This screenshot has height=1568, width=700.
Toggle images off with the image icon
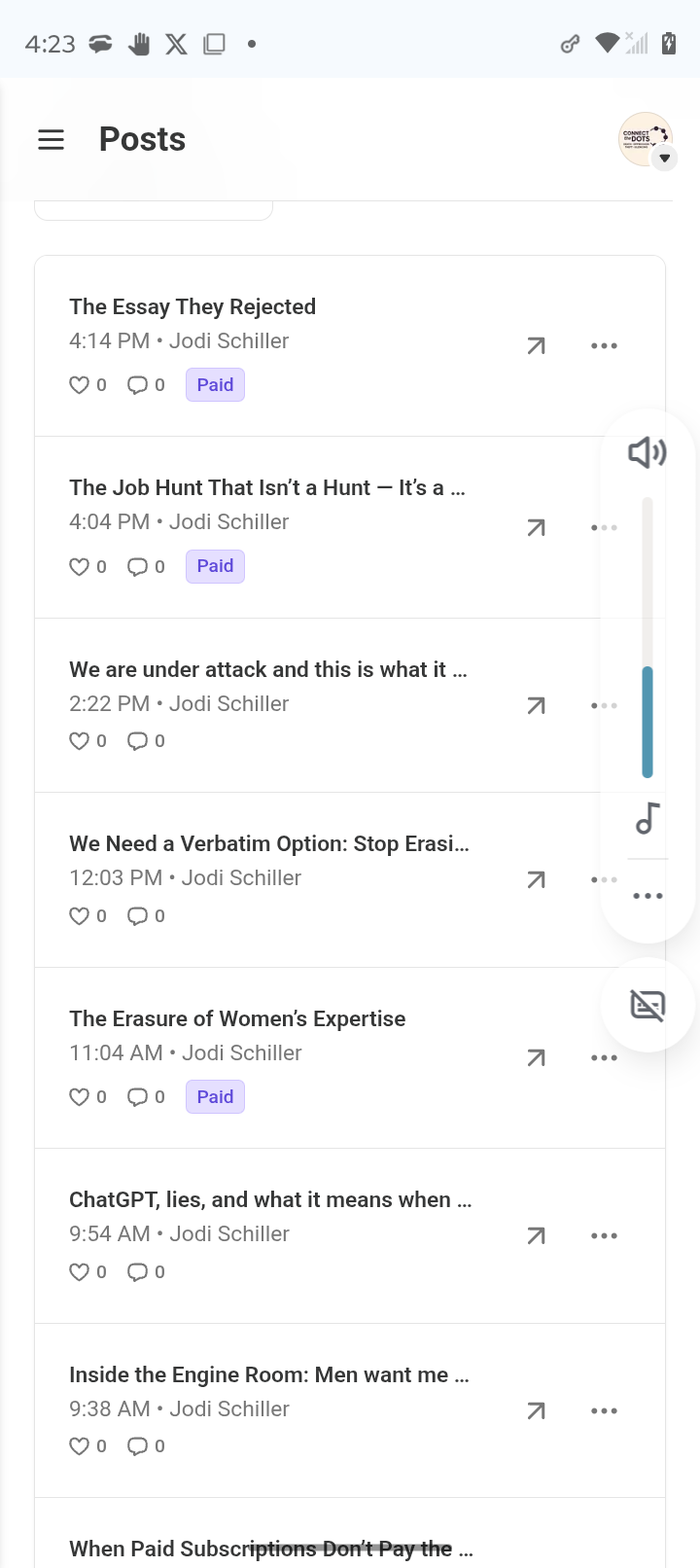coord(647,1006)
